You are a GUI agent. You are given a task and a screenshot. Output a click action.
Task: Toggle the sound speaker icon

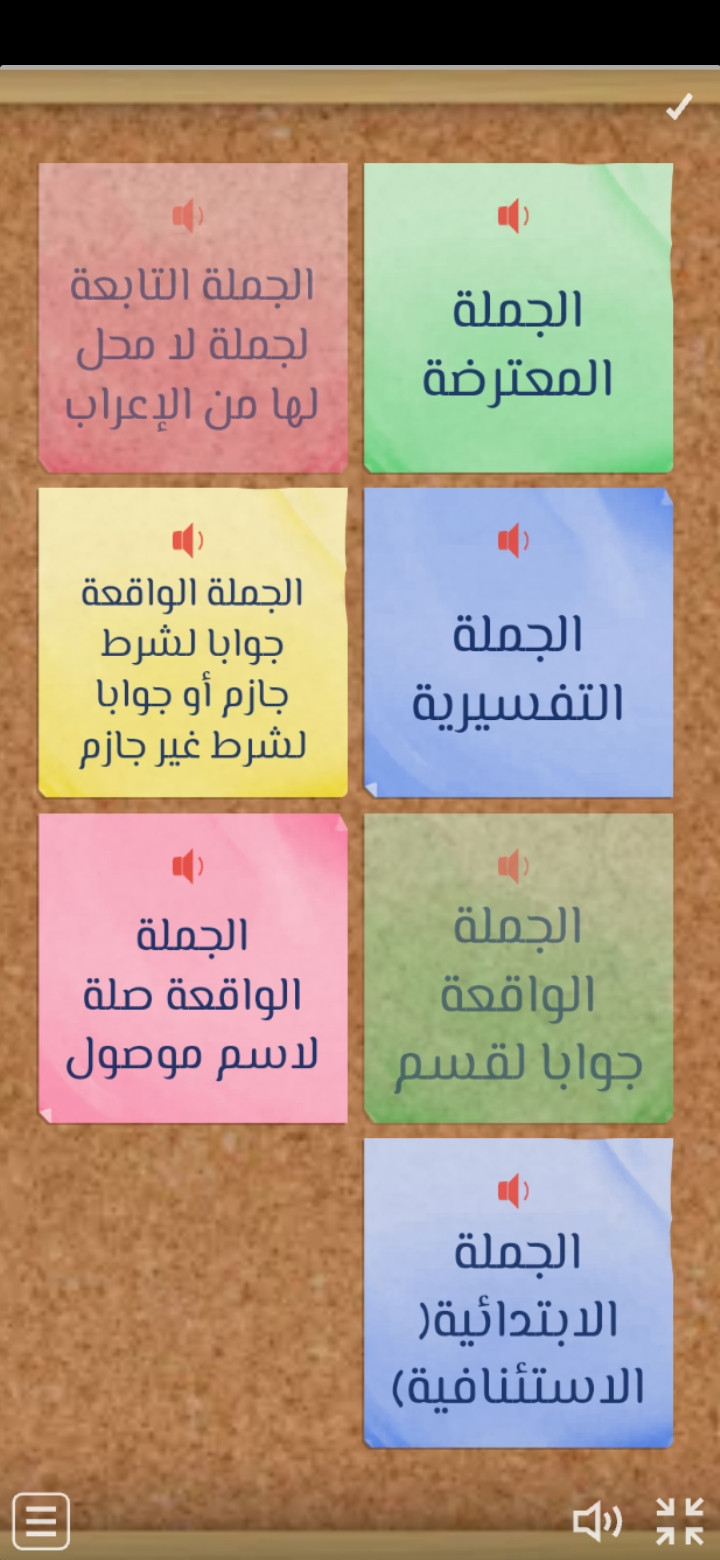click(x=597, y=1522)
